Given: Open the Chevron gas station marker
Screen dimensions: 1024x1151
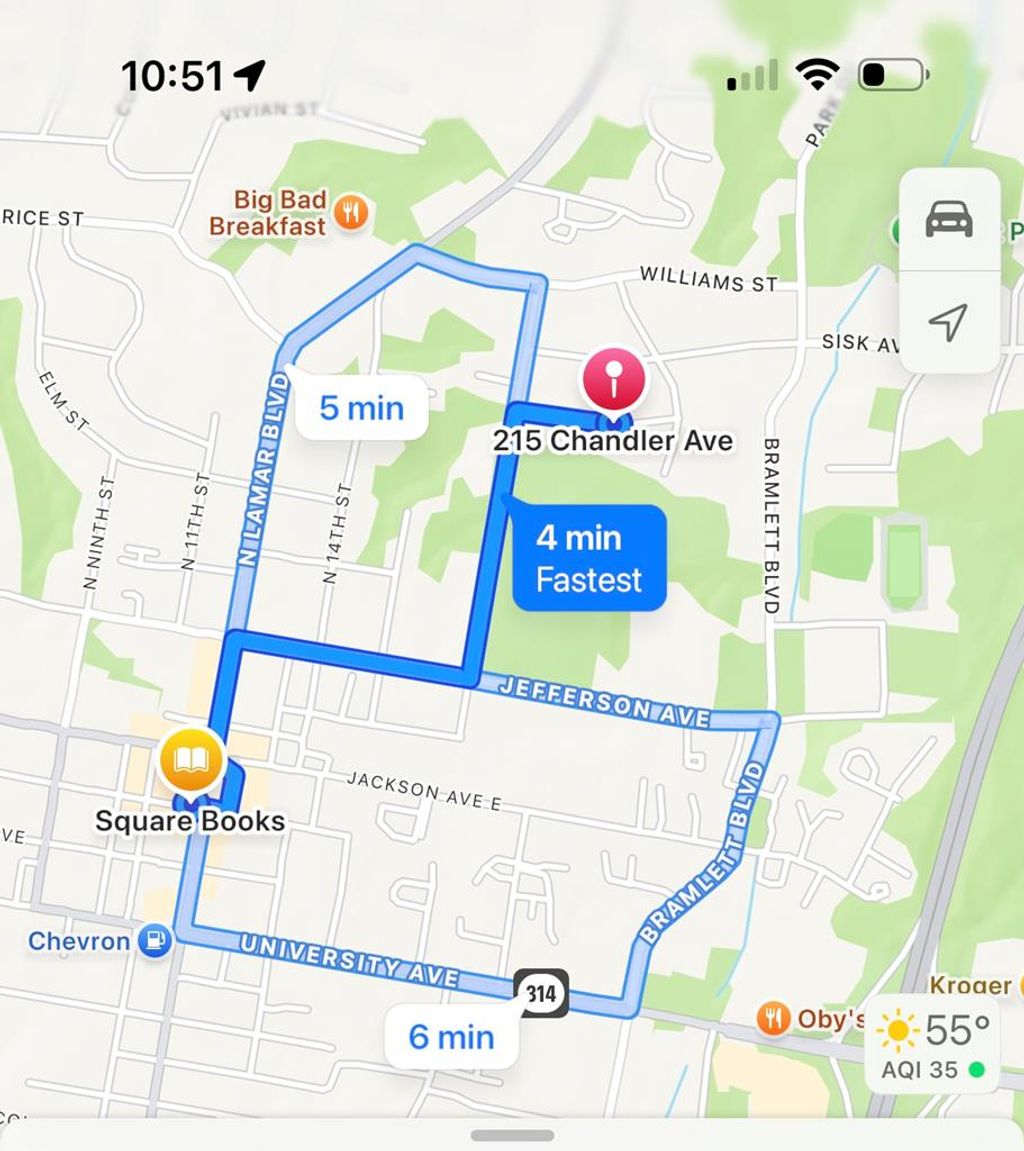Looking at the screenshot, I should 154,941.
